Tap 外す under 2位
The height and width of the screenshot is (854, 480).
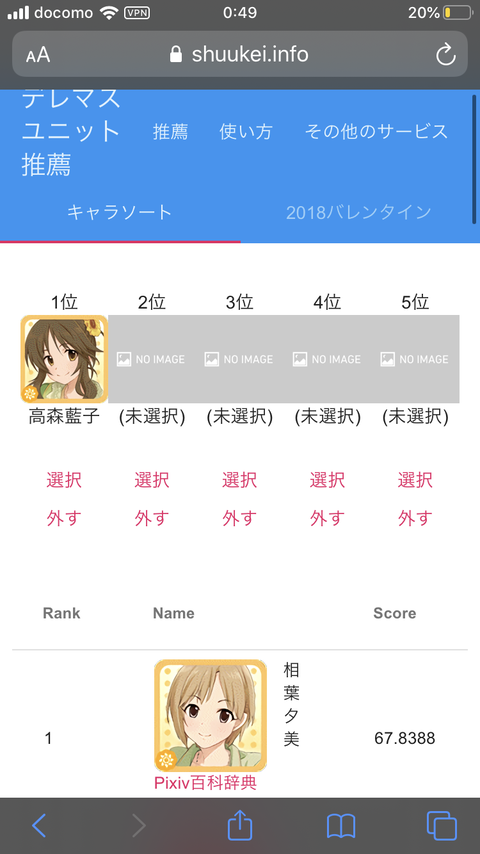click(x=151, y=518)
